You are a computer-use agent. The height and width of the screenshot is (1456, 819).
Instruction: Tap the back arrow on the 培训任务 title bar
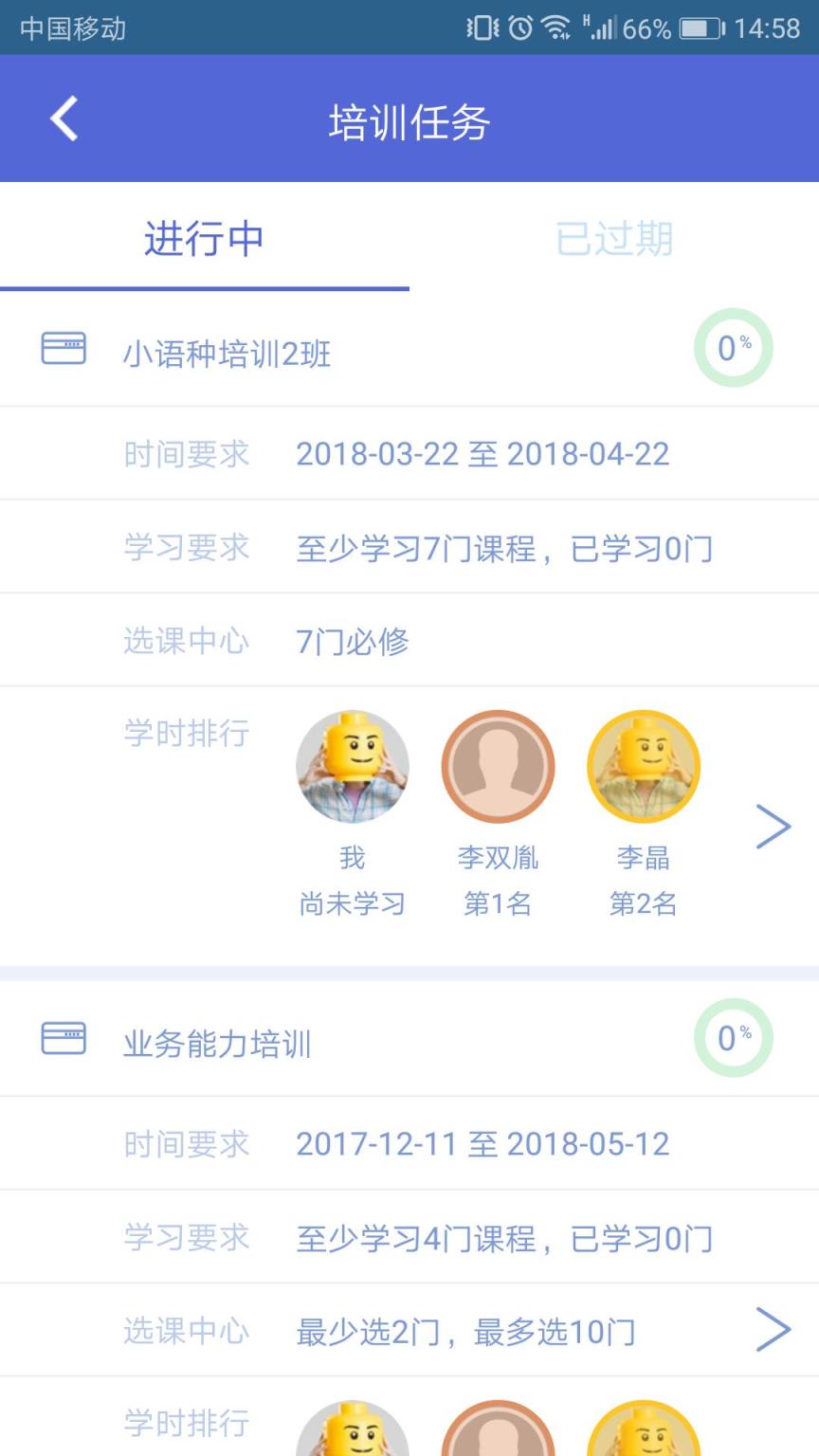(x=63, y=118)
